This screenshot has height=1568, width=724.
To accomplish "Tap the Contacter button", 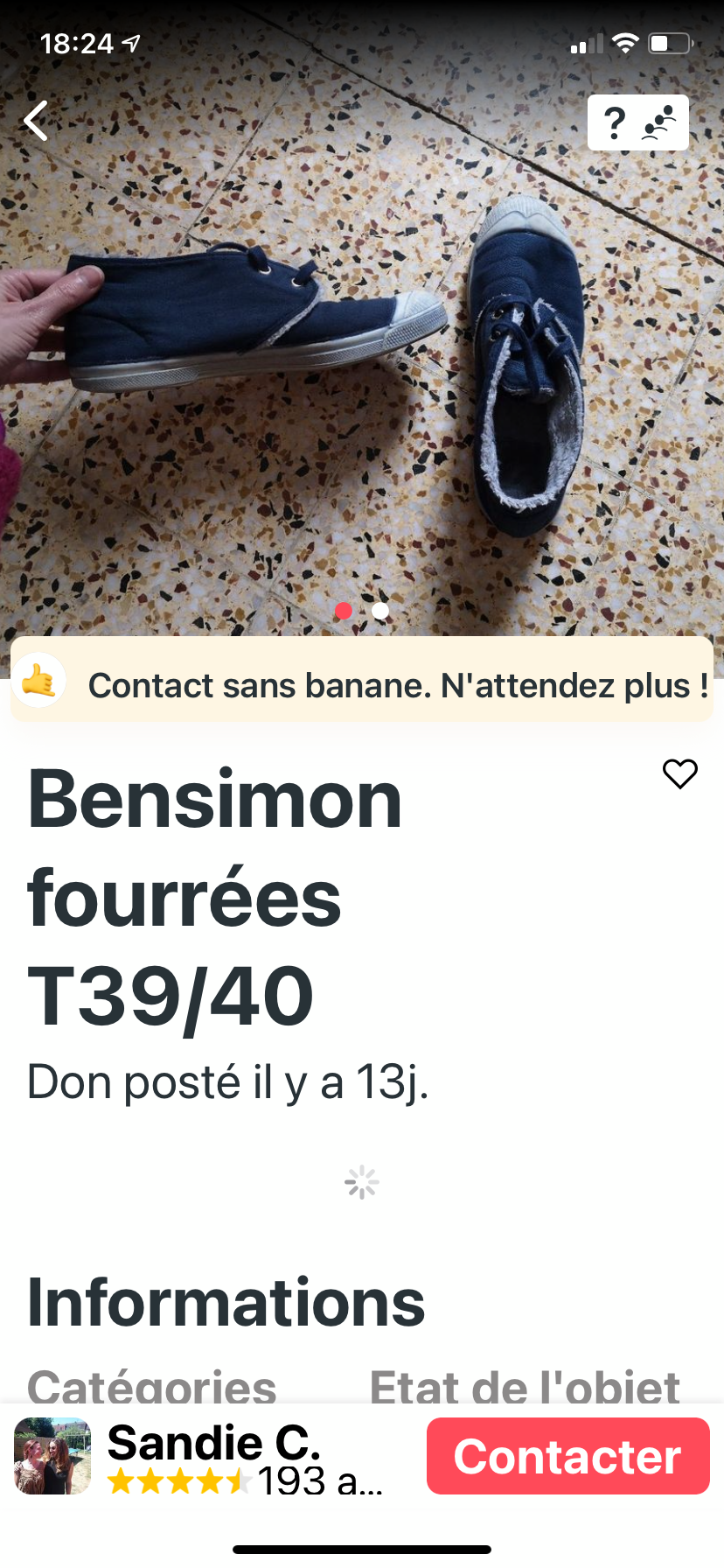I will tap(567, 1456).
